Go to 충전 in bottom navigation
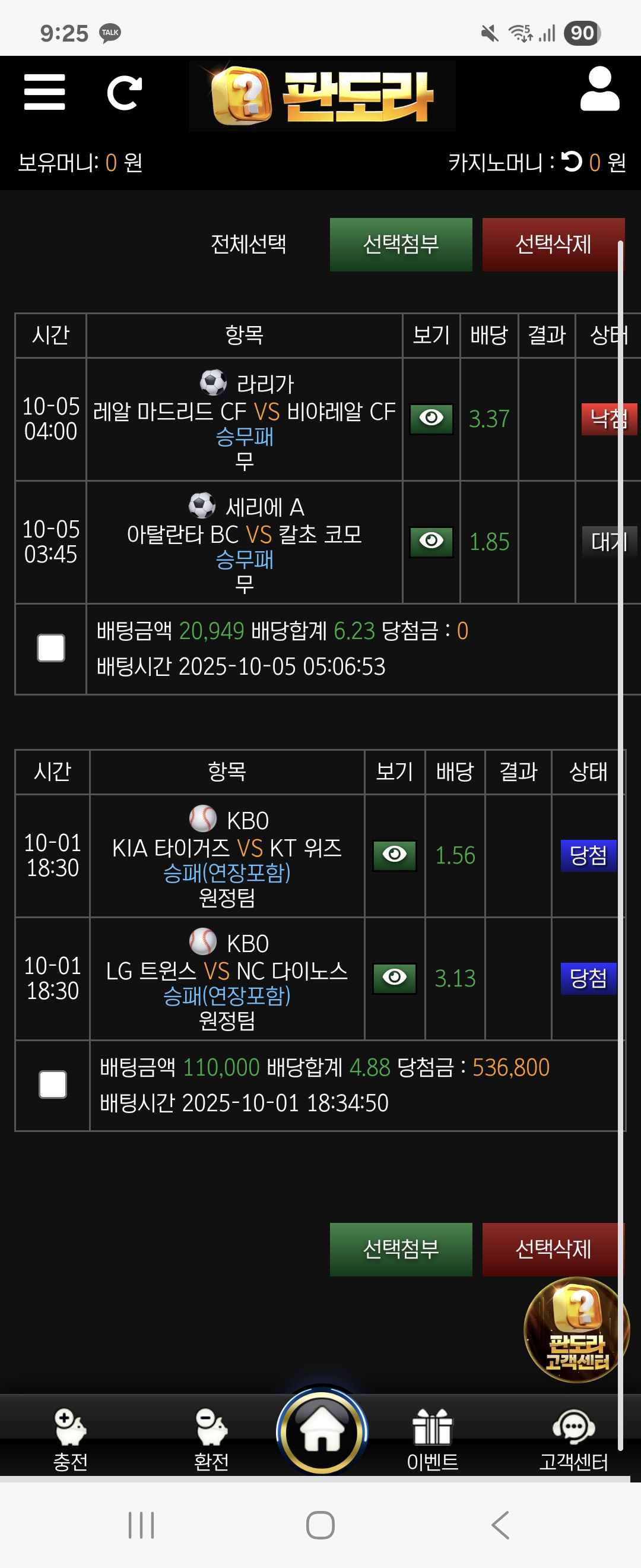 point(71,1438)
